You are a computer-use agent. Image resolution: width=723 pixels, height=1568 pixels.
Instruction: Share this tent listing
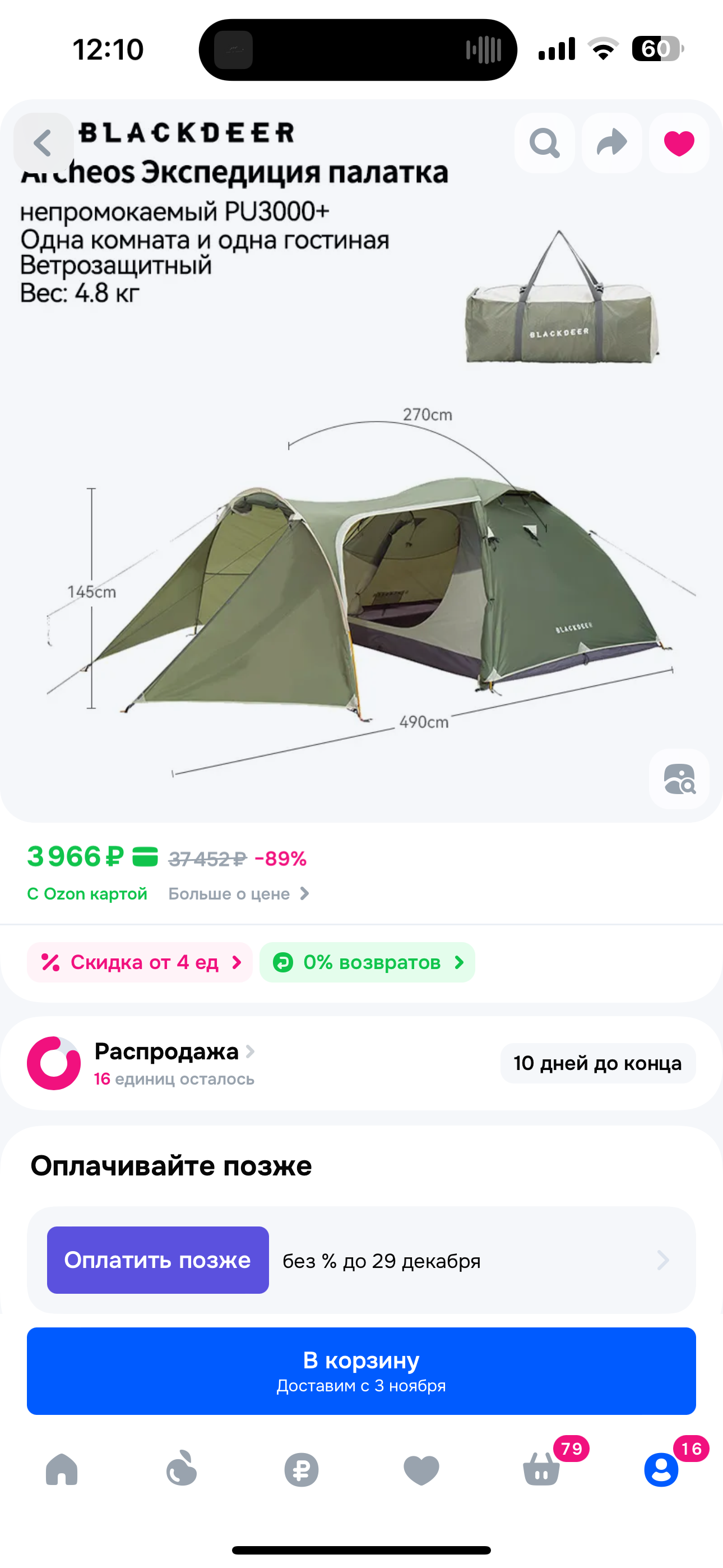[x=611, y=143]
